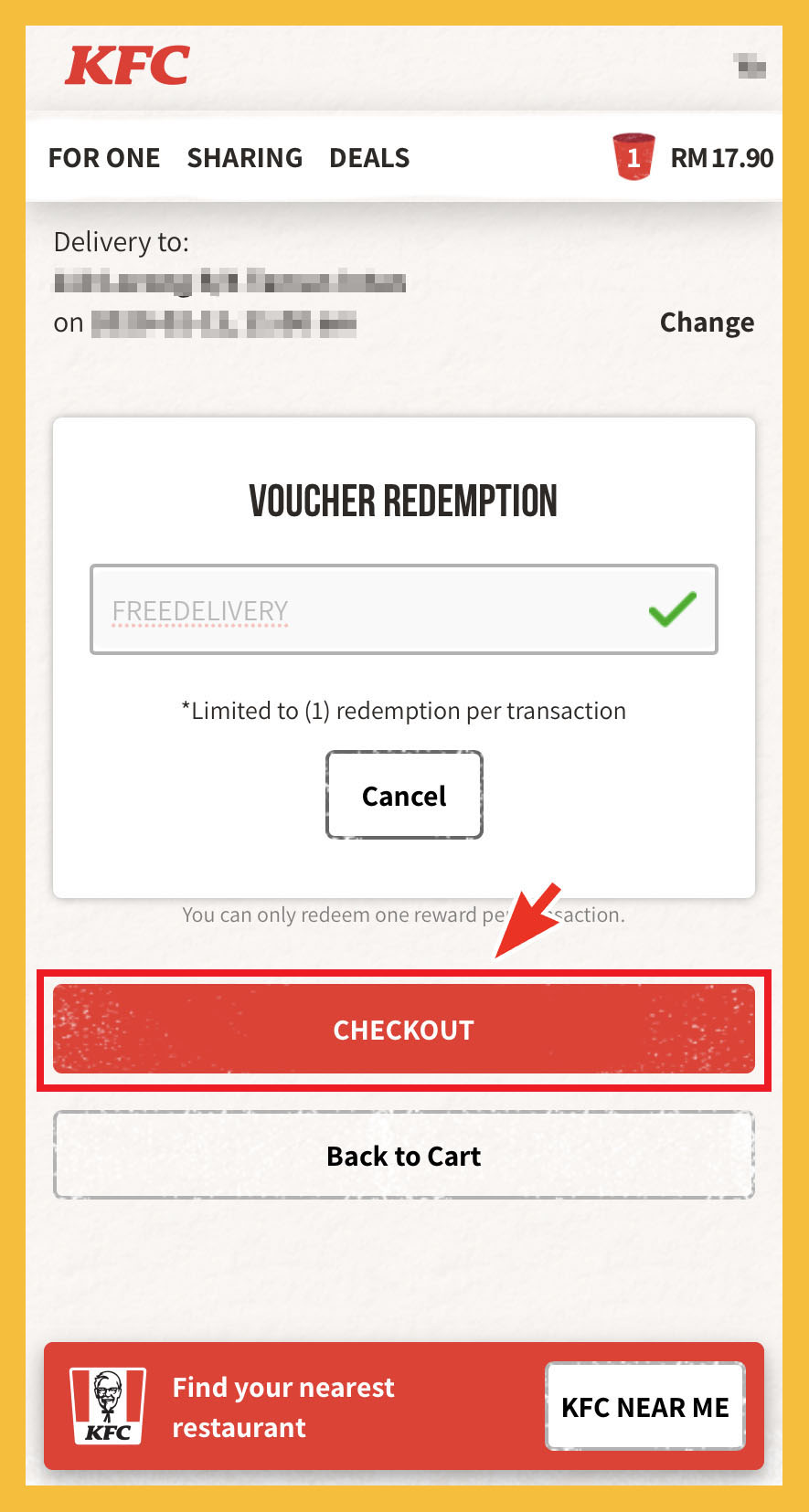Switch to the SHARING category
Screen dimensions: 809x1512
click(244, 158)
